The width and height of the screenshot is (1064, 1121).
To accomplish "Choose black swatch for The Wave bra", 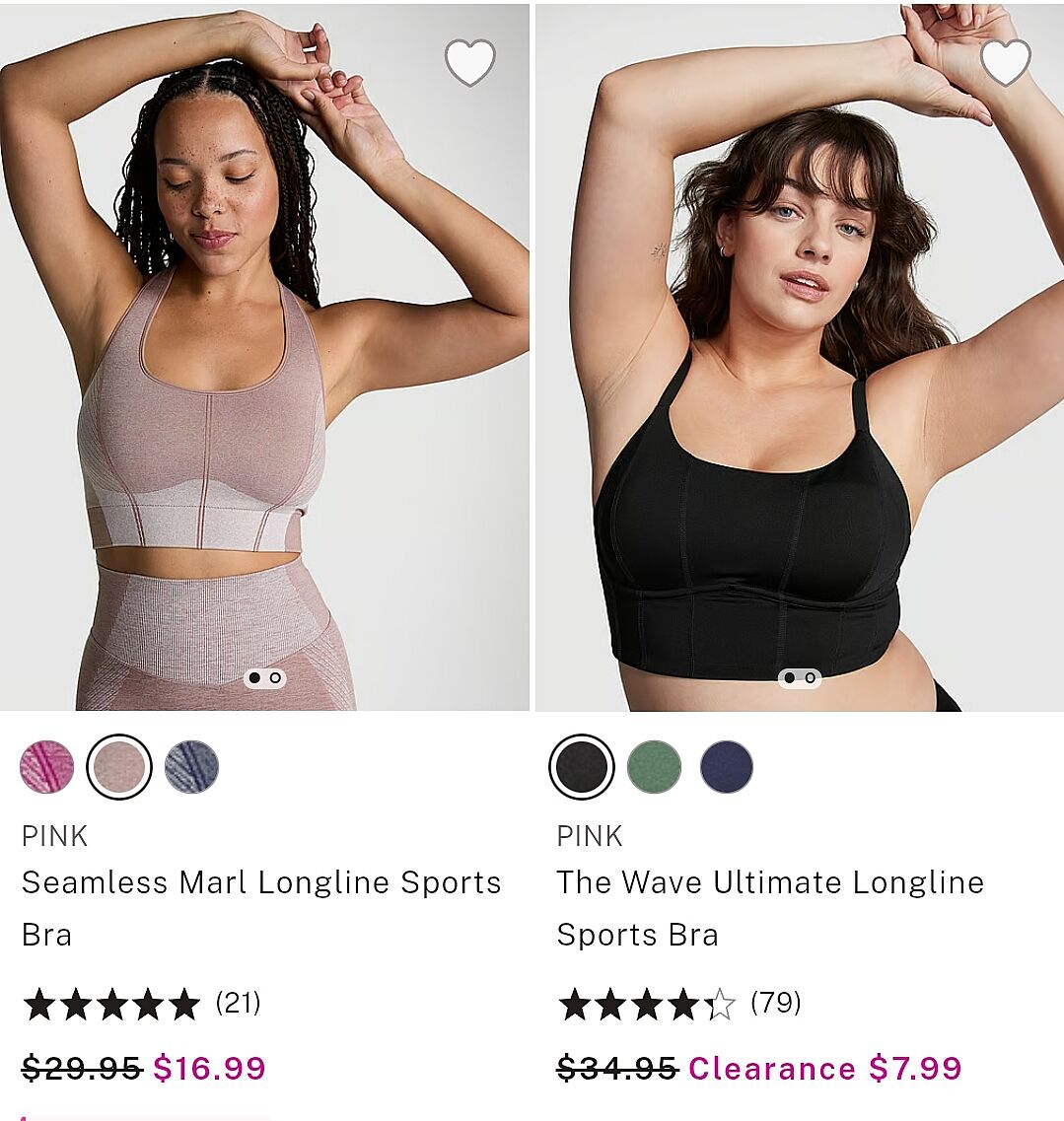I will [582, 767].
